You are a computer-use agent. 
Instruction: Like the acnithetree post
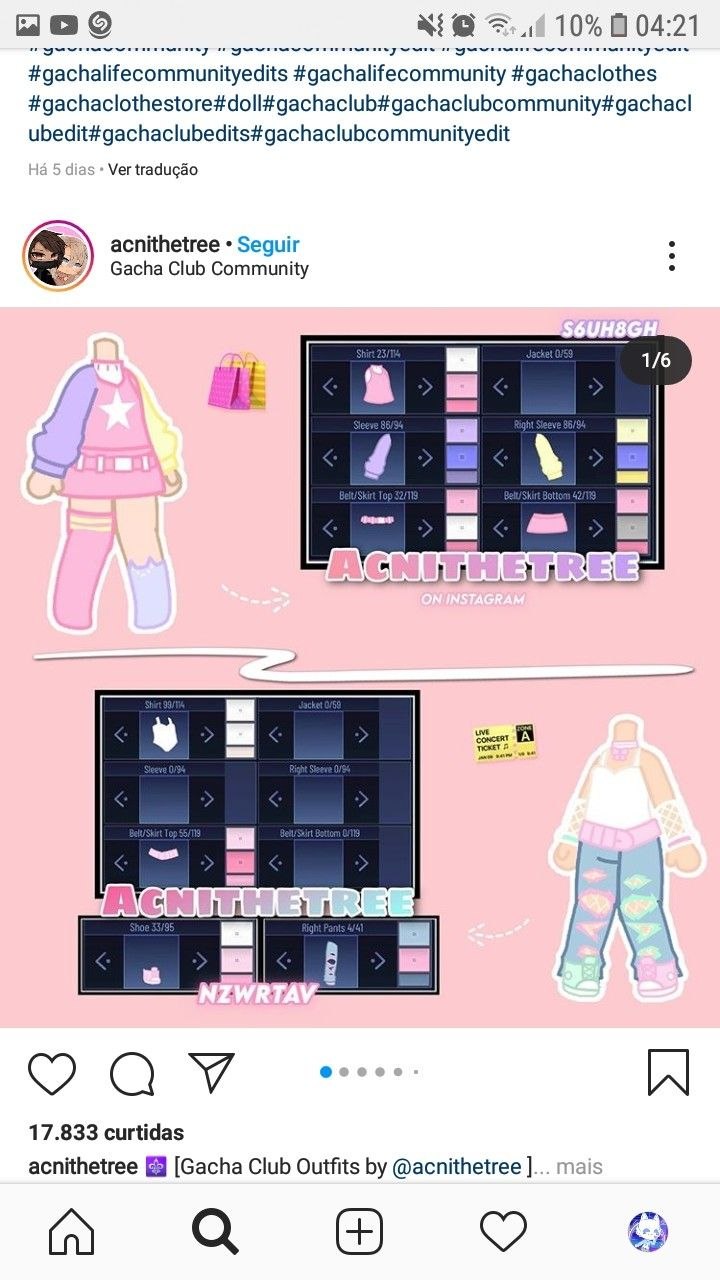point(52,1073)
